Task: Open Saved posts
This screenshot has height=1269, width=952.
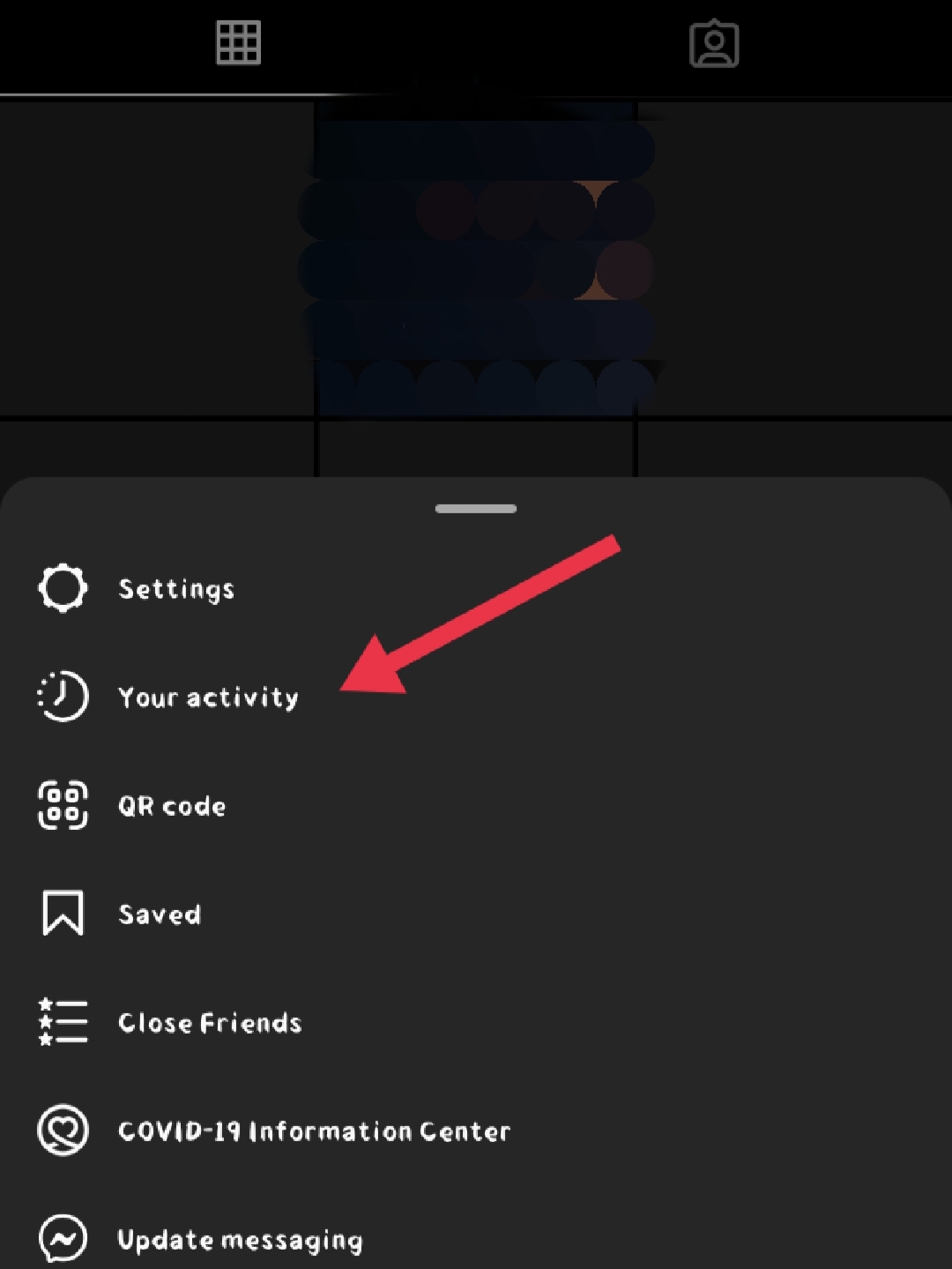Action: click(160, 914)
